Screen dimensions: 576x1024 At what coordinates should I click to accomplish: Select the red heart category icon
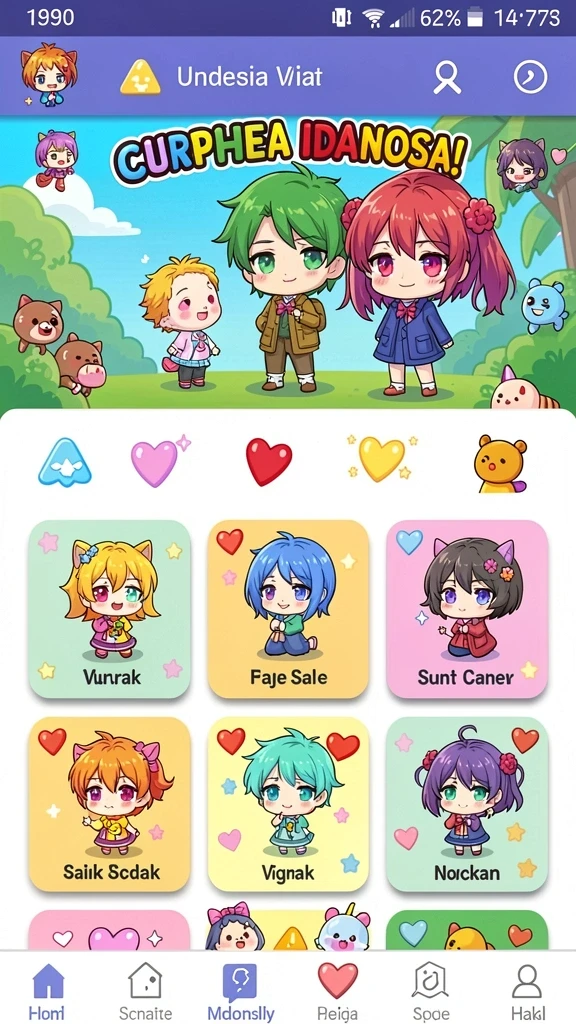[268, 461]
